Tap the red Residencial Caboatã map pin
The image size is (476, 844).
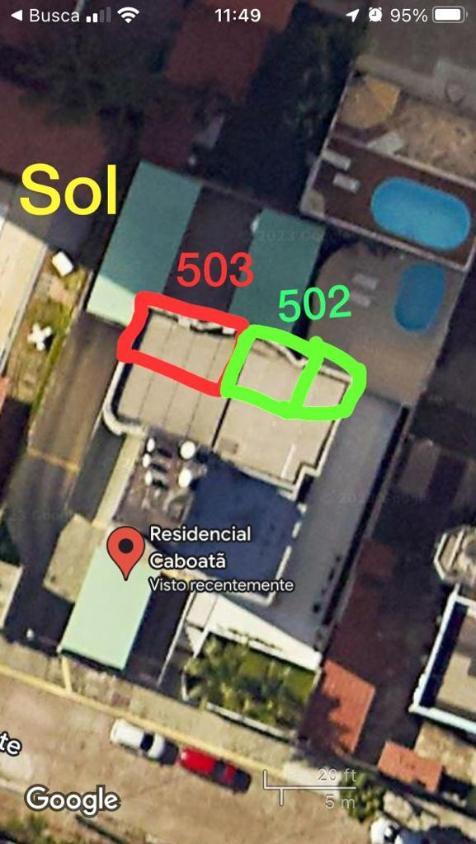pyautogui.click(x=125, y=552)
